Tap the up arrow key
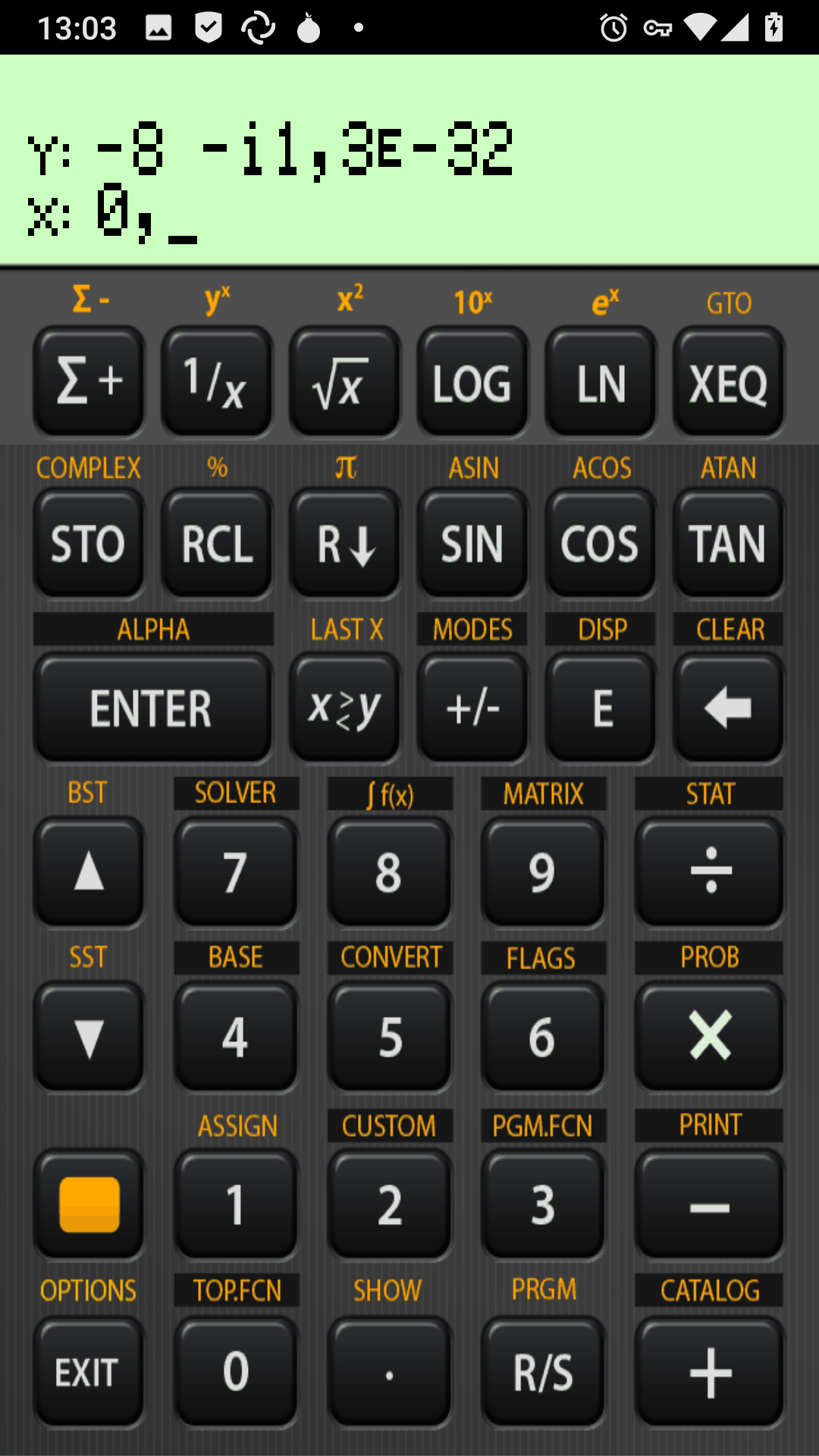The height and width of the screenshot is (1456, 819). (x=89, y=872)
